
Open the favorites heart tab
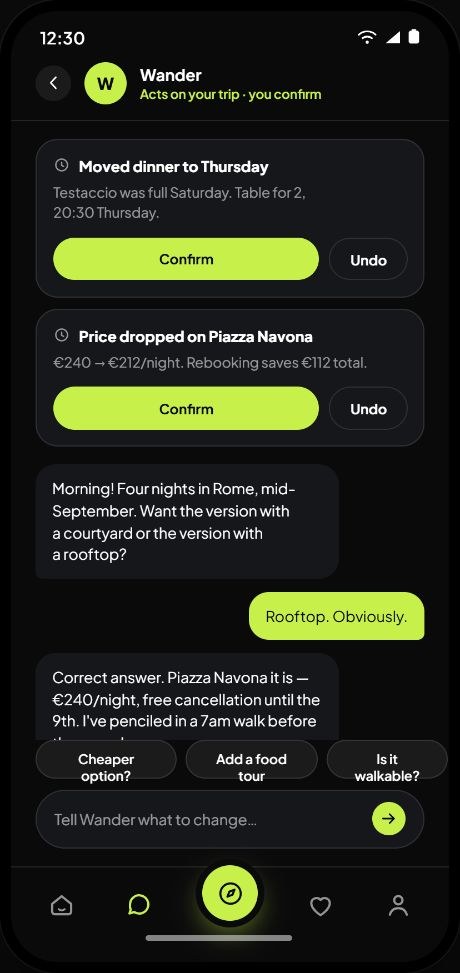[x=320, y=906]
